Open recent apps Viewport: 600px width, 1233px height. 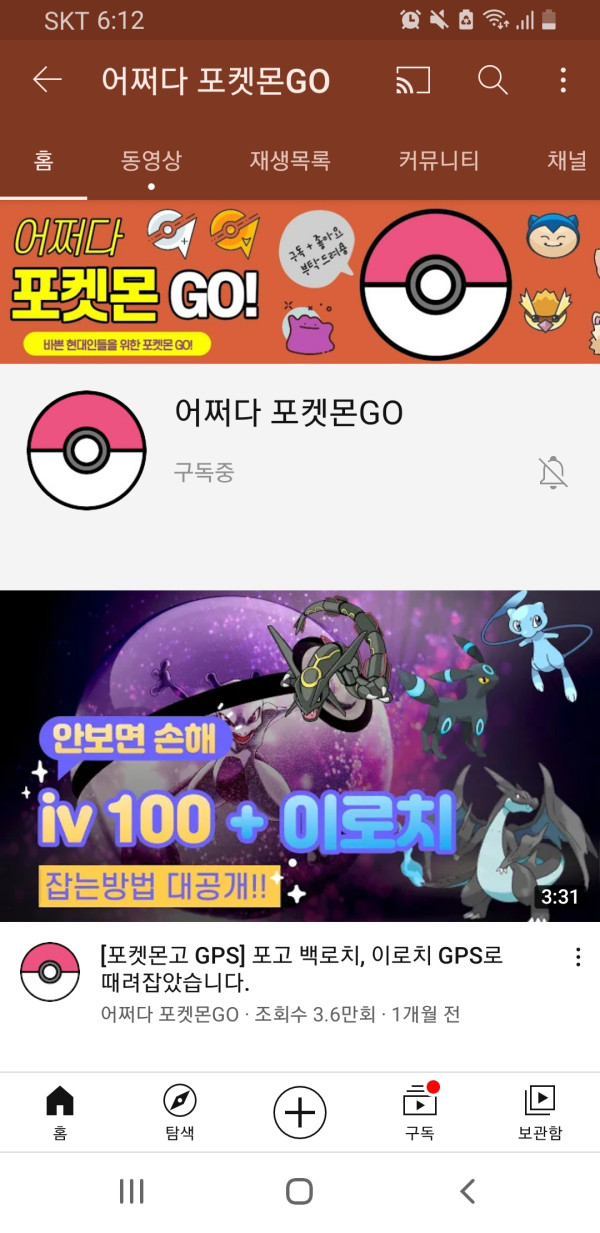pyautogui.click(x=131, y=1191)
